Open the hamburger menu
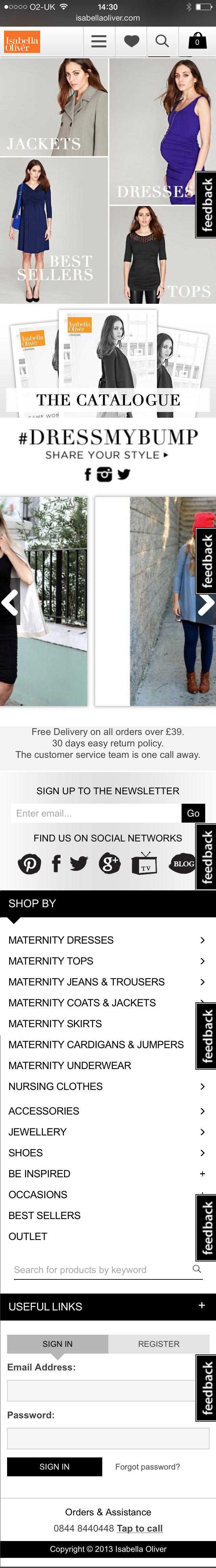Screen dimensions: 216x1568 click(x=99, y=41)
